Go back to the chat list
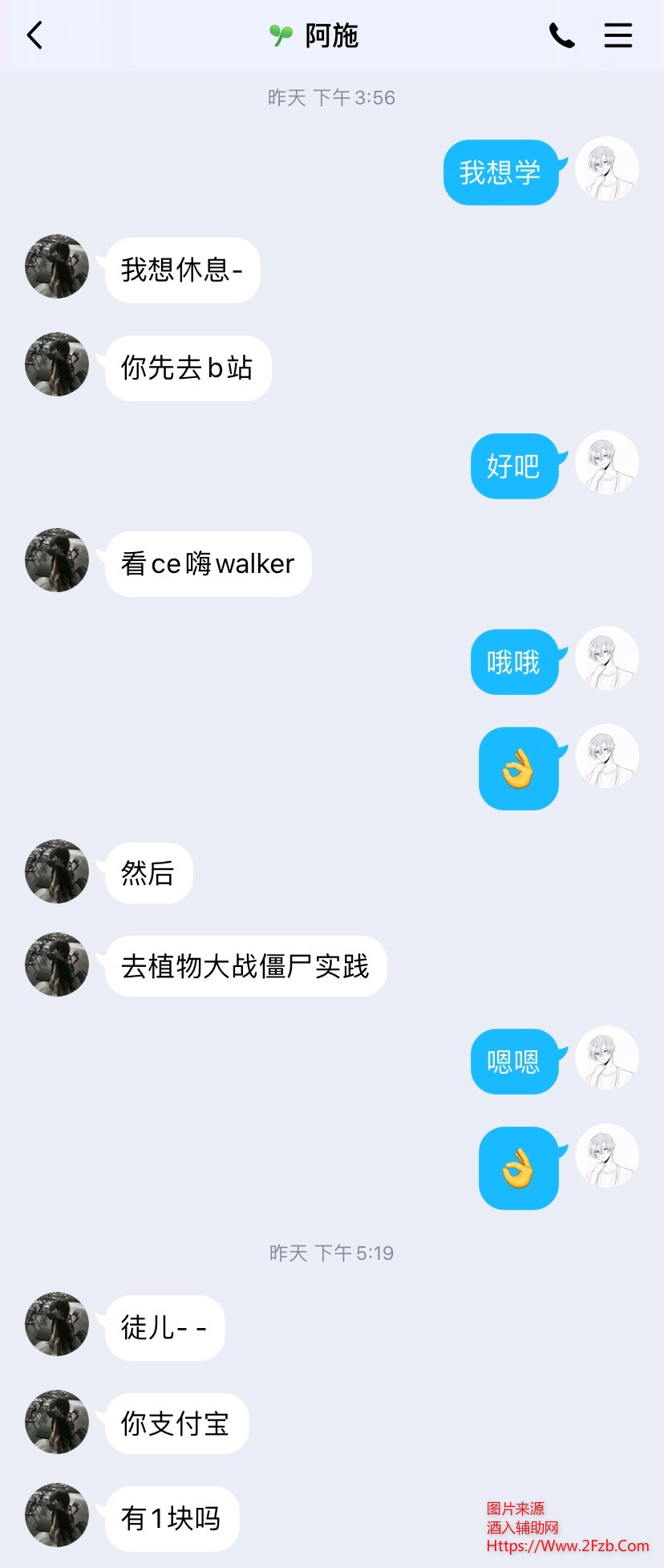Image resolution: width=664 pixels, height=1568 pixels. 34,35
